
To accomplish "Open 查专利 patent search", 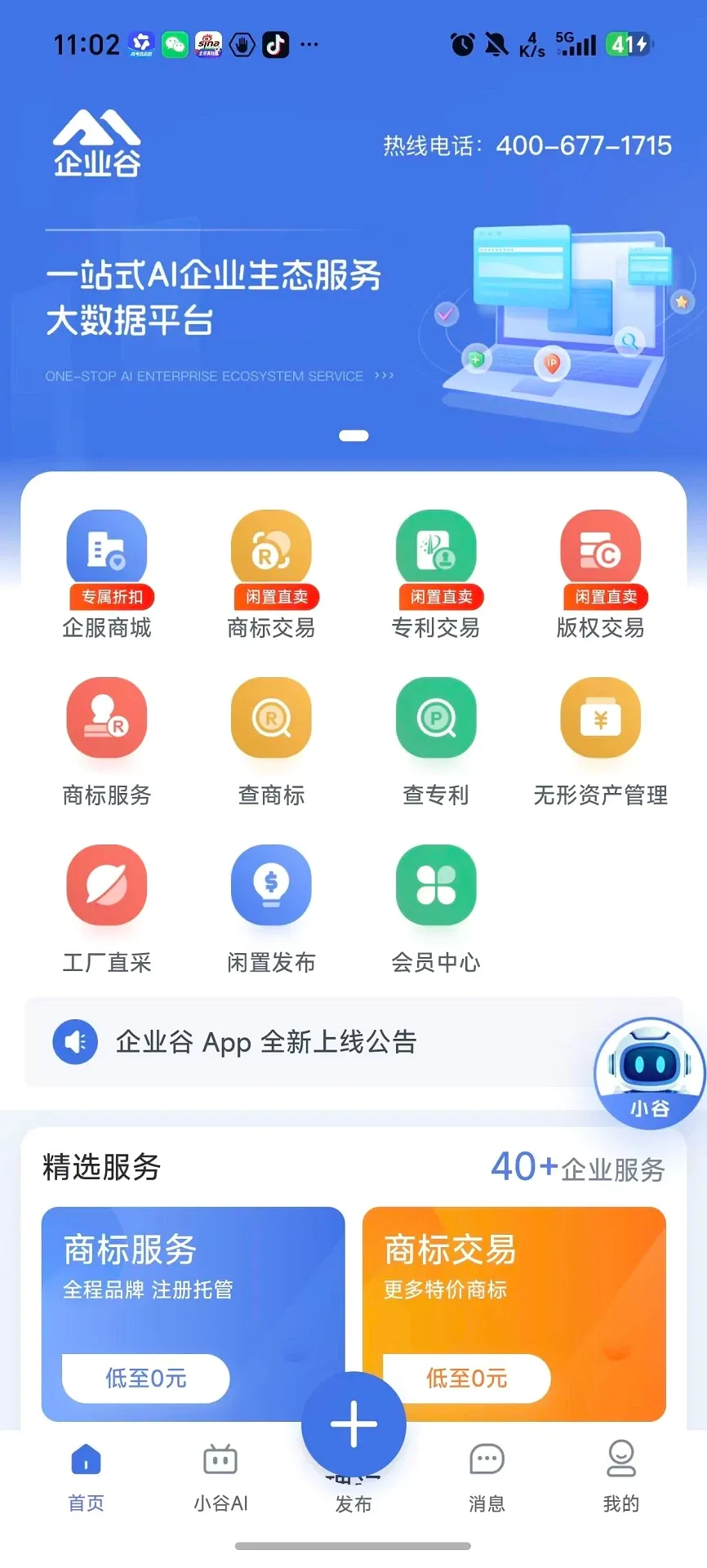I will 436,742.
